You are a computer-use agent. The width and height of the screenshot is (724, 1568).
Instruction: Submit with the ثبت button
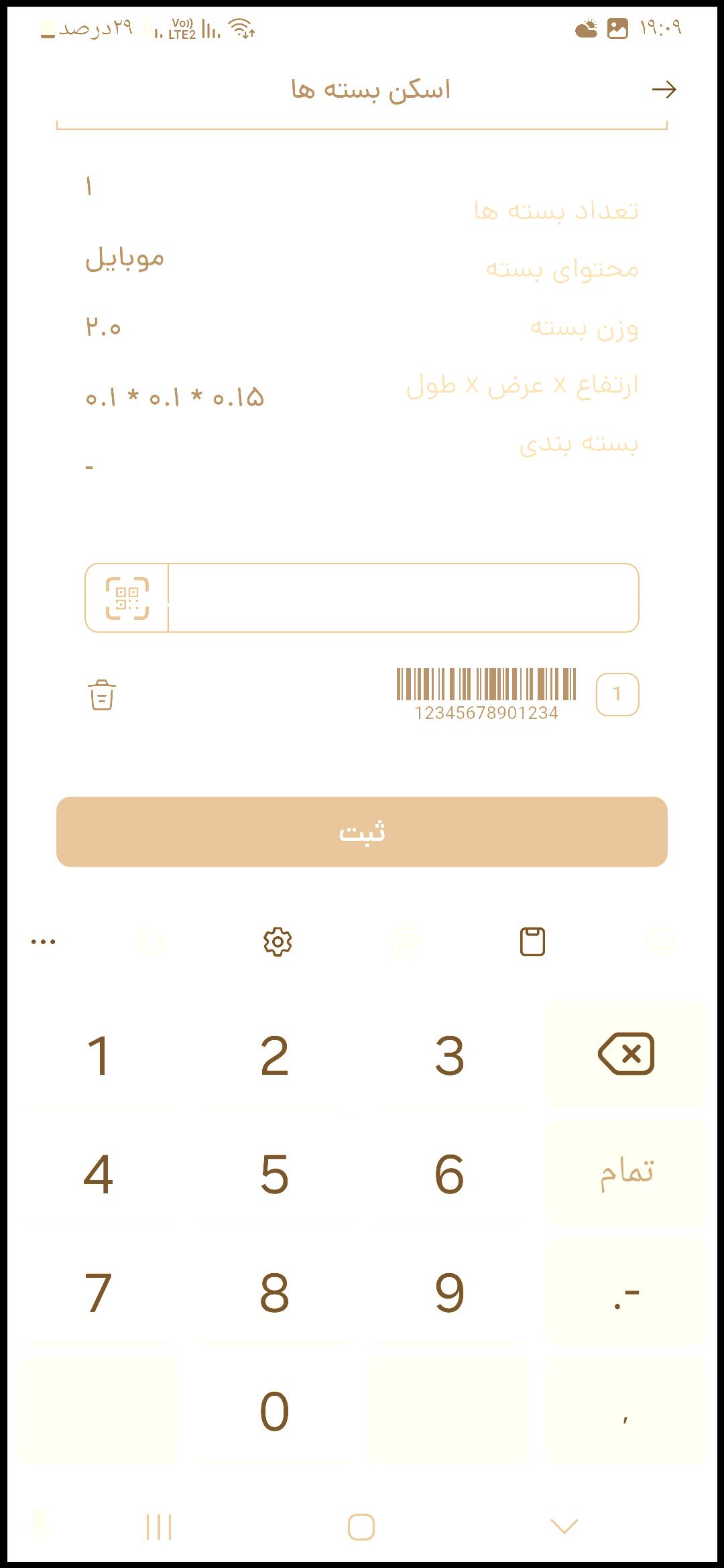(x=362, y=832)
